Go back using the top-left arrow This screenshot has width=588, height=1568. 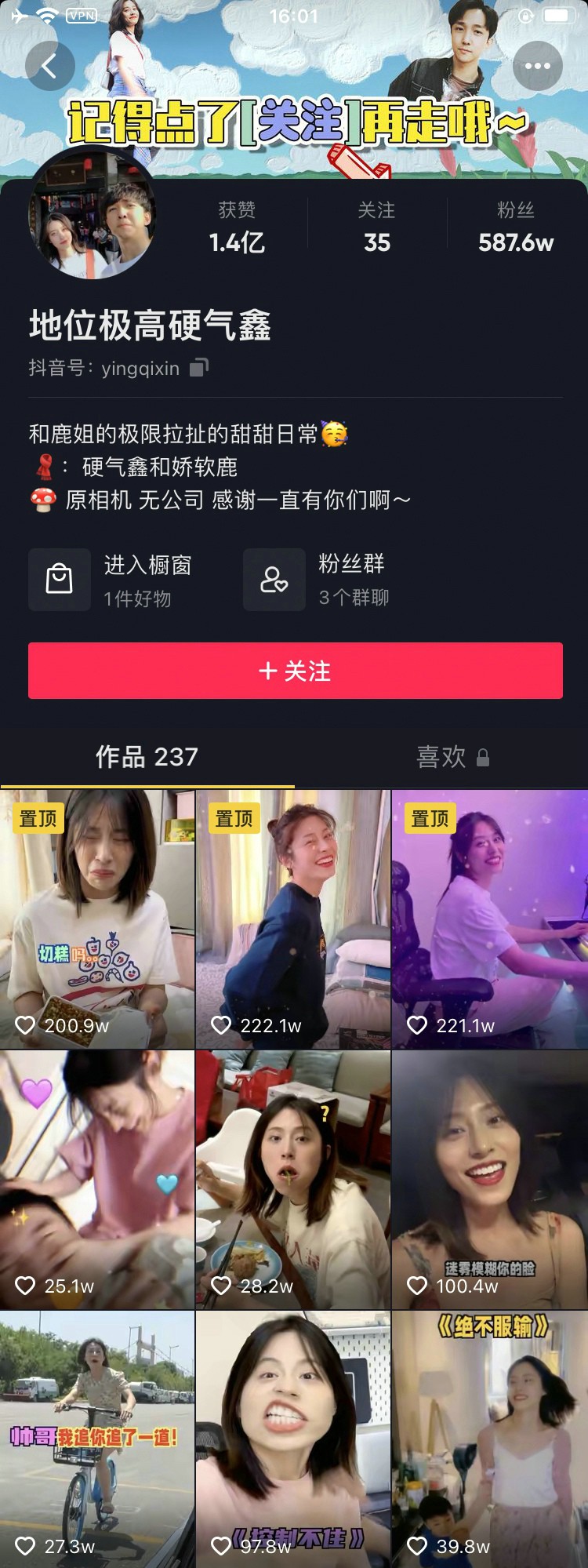coord(49,66)
